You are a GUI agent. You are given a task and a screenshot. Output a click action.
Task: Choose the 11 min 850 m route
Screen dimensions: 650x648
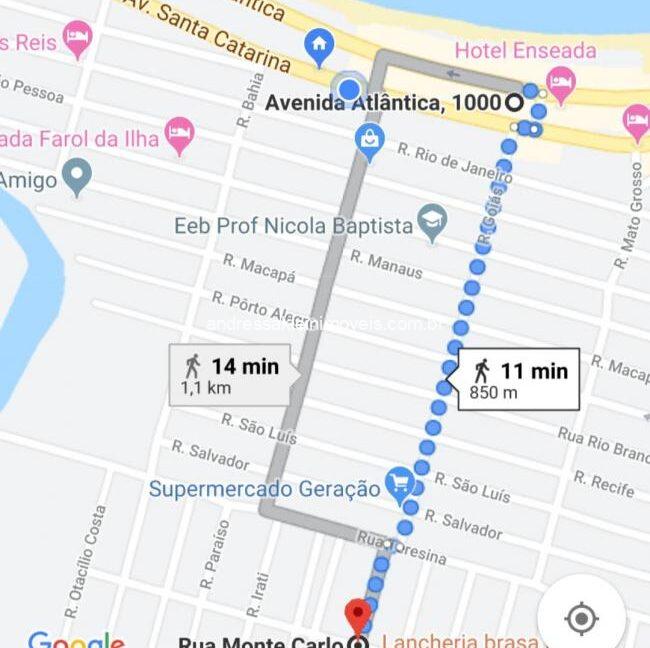click(519, 379)
